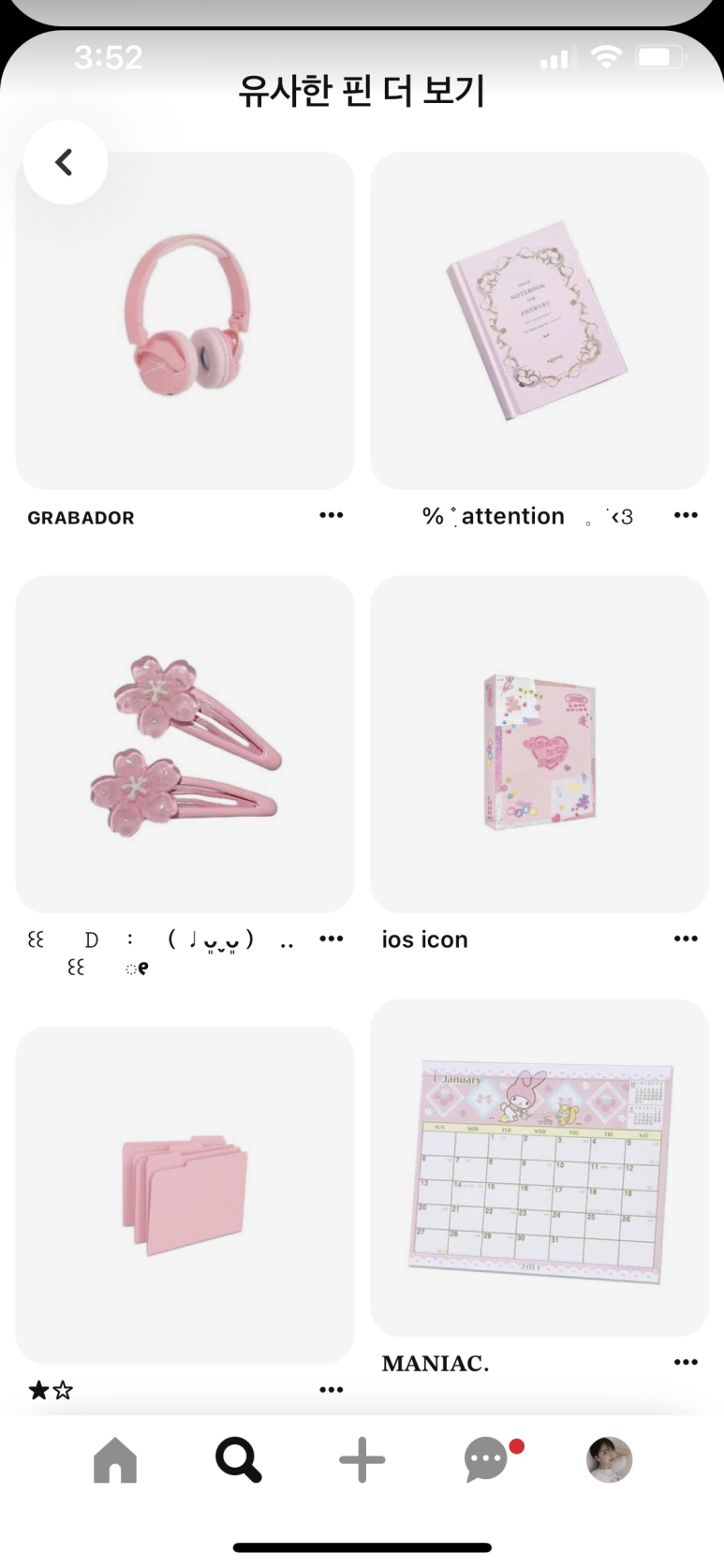Open the ios icon album pin
Screen dimensions: 724x1568
539,744
